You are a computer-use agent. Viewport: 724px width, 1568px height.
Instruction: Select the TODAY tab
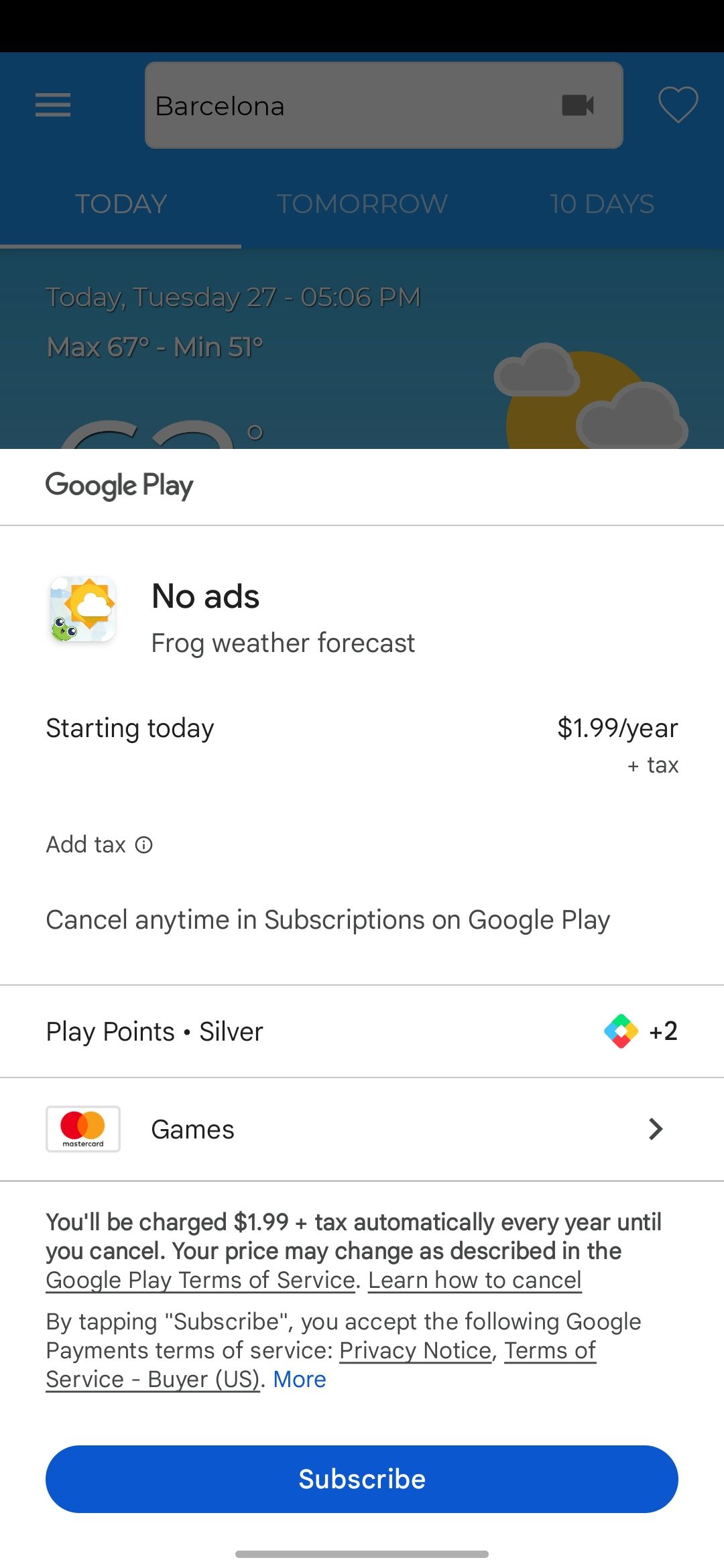(x=121, y=204)
